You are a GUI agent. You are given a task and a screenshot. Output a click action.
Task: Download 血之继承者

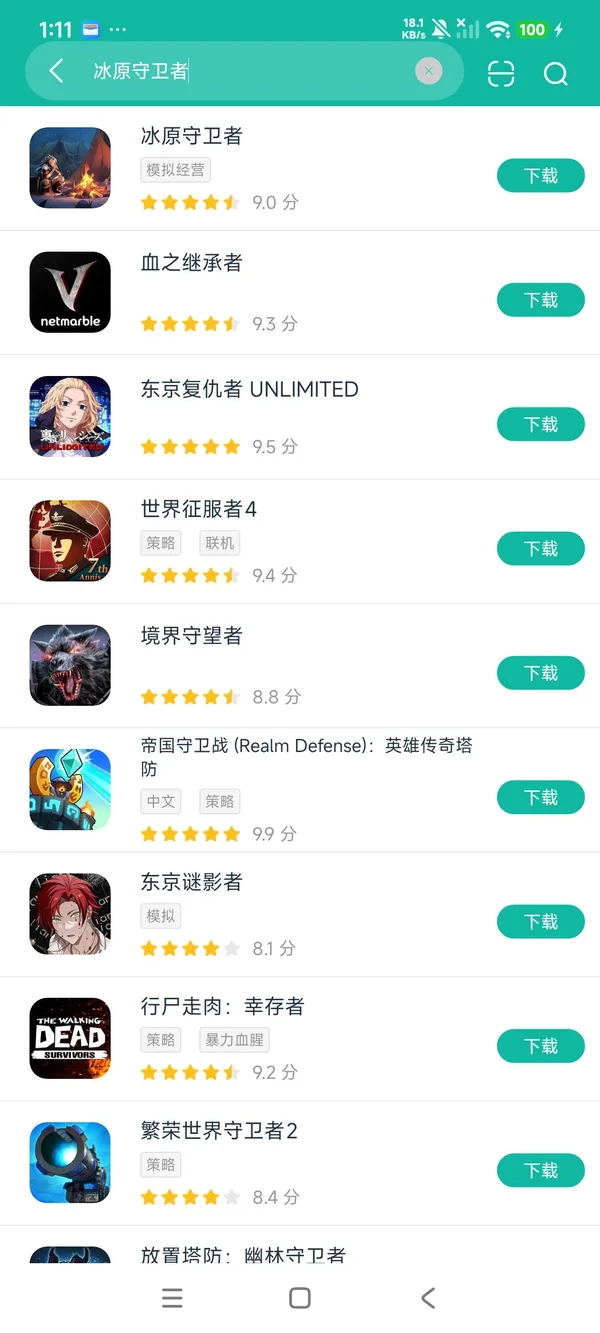pyautogui.click(x=540, y=300)
